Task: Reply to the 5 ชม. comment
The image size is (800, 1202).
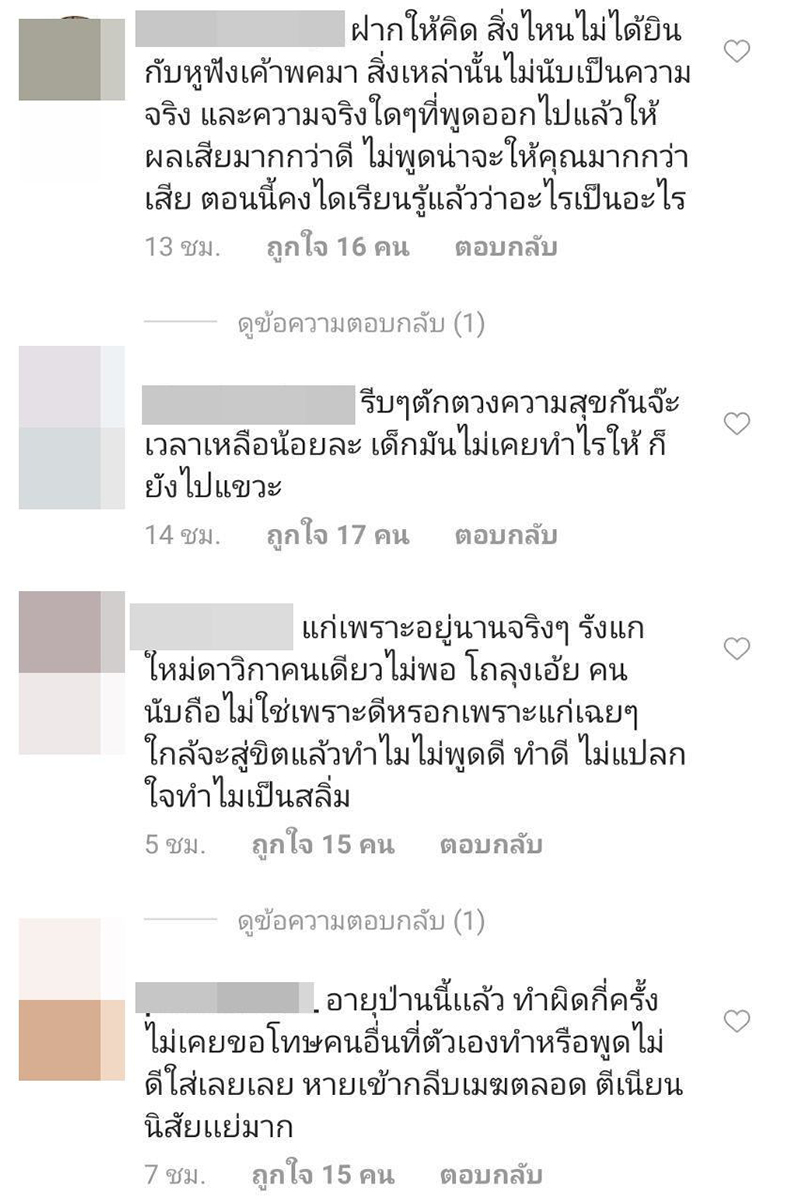Action: (x=491, y=845)
